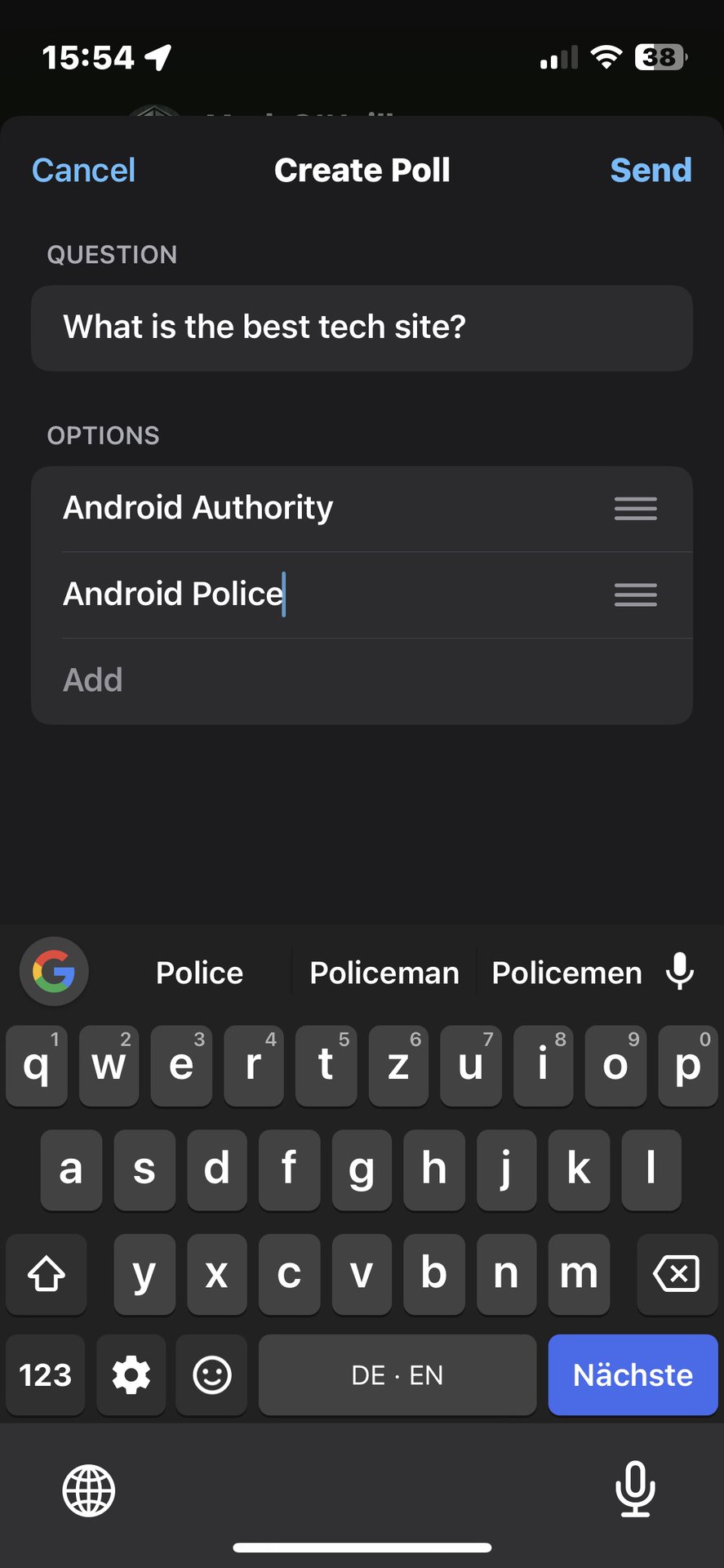Send the poll
This screenshot has width=724, height=1568.
[651, 170]
